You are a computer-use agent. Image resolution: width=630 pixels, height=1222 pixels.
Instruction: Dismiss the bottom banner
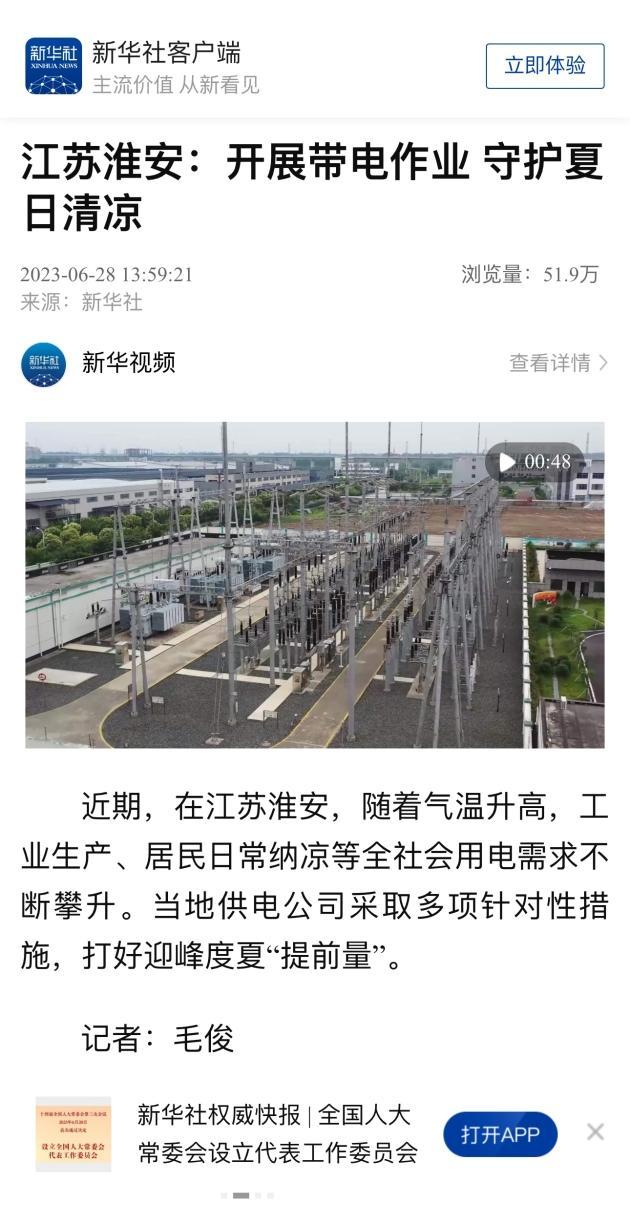pyautogui.click(x=595, y=1132)
